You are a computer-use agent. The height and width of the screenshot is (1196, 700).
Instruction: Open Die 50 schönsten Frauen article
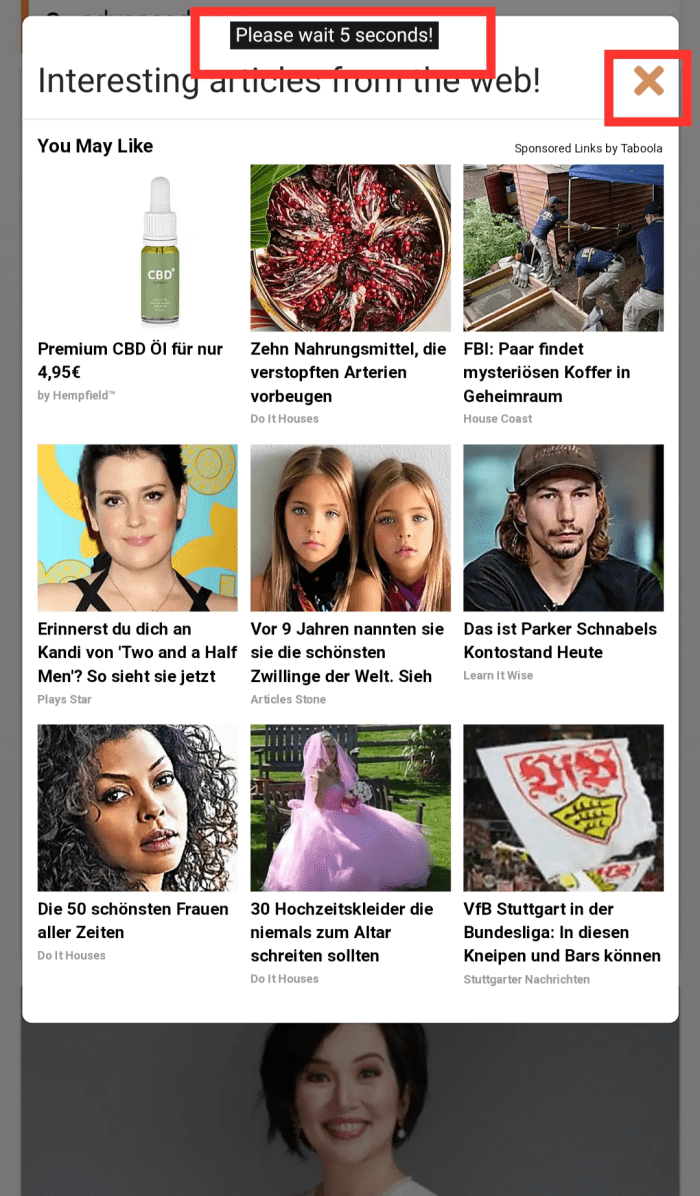click(137, 808)
